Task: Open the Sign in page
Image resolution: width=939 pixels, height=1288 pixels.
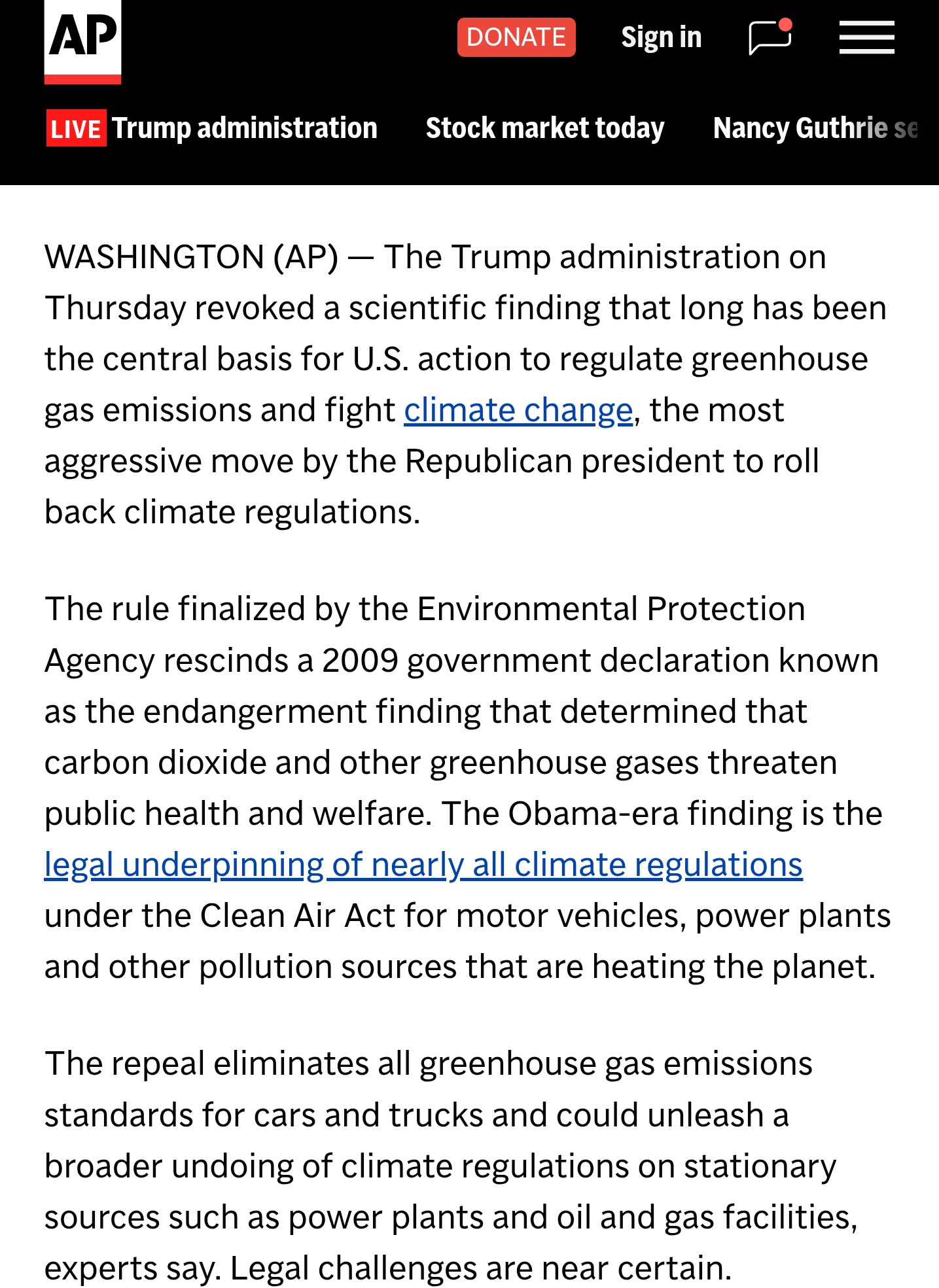Action: pyautogui.click(x=661, y=37)
